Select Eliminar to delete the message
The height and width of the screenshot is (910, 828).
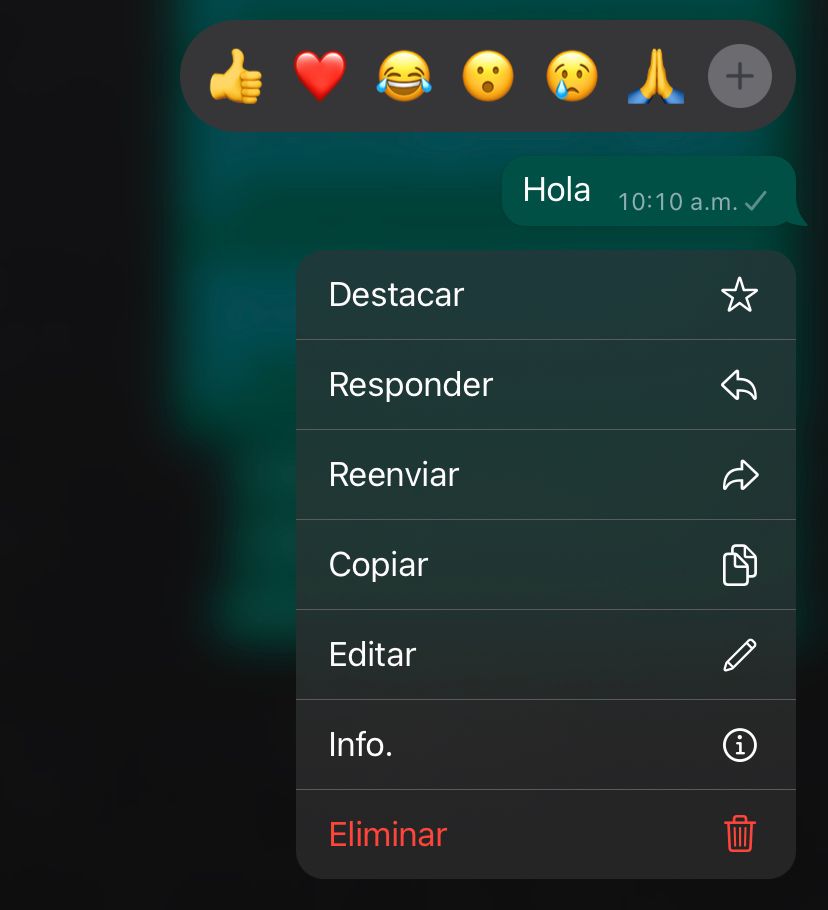tap(545, 834)
